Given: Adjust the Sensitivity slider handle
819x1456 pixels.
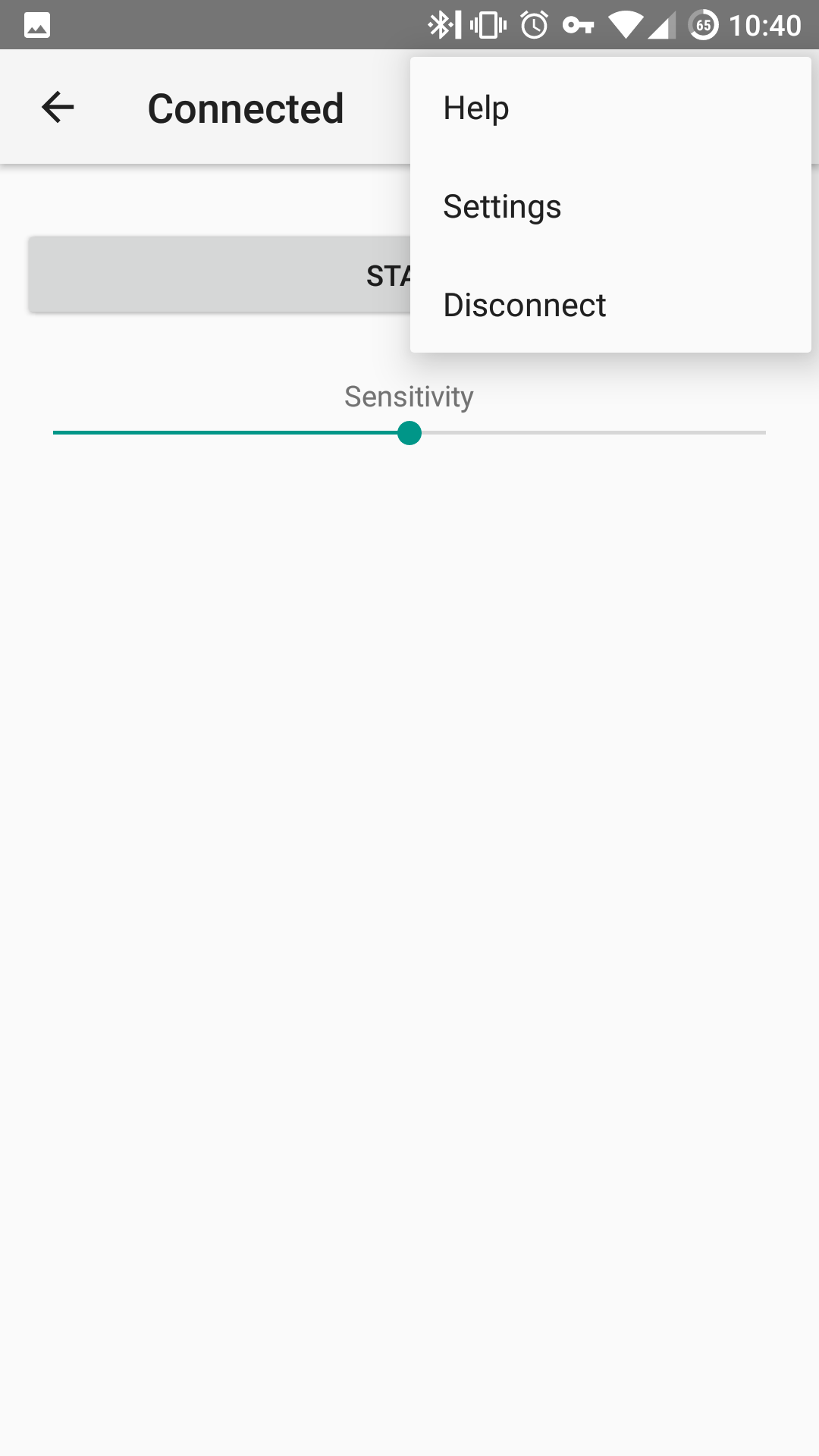Looking at the screenshot, I should [x=412, y=433].
